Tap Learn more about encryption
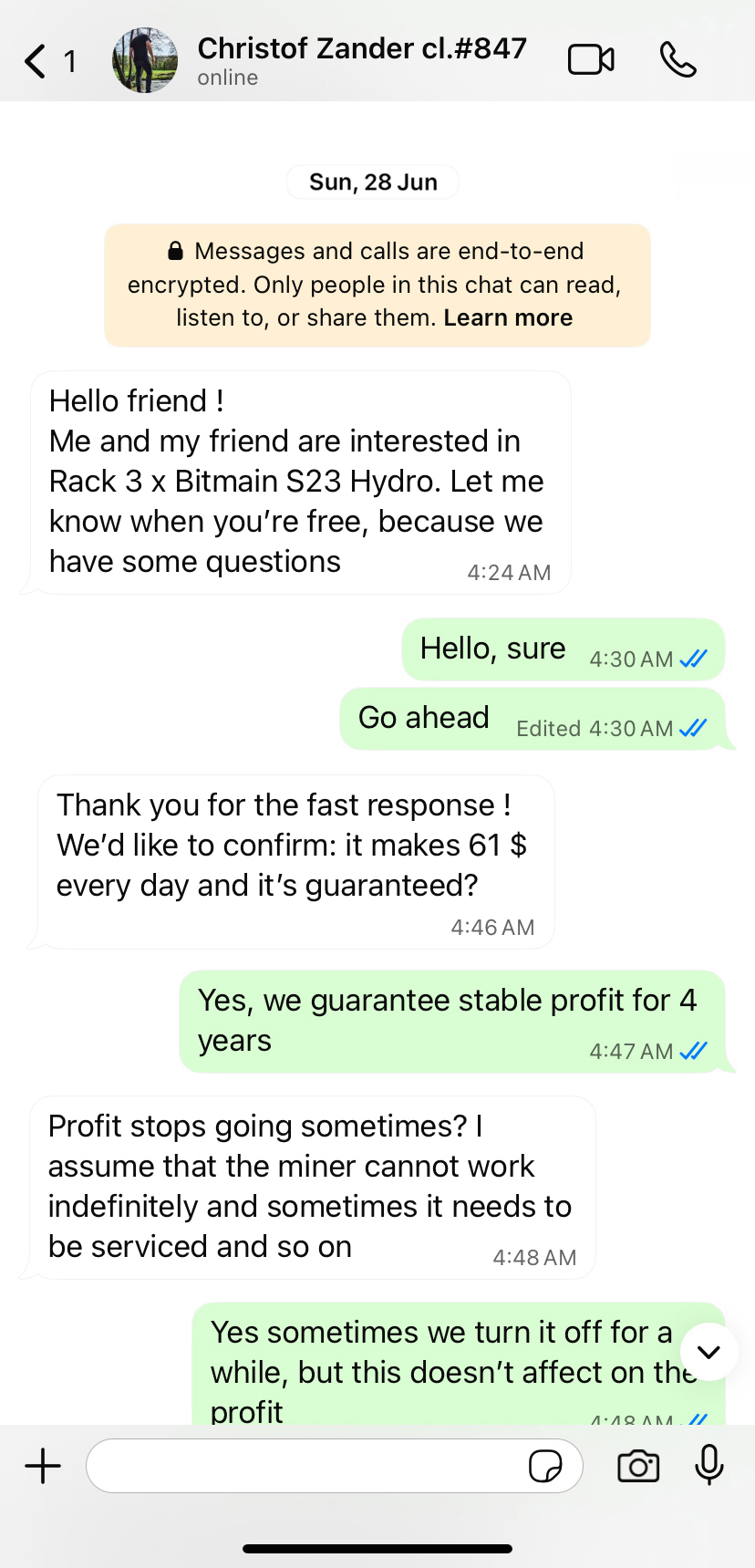Screen dimensions: 755x1568 [508, 317]
